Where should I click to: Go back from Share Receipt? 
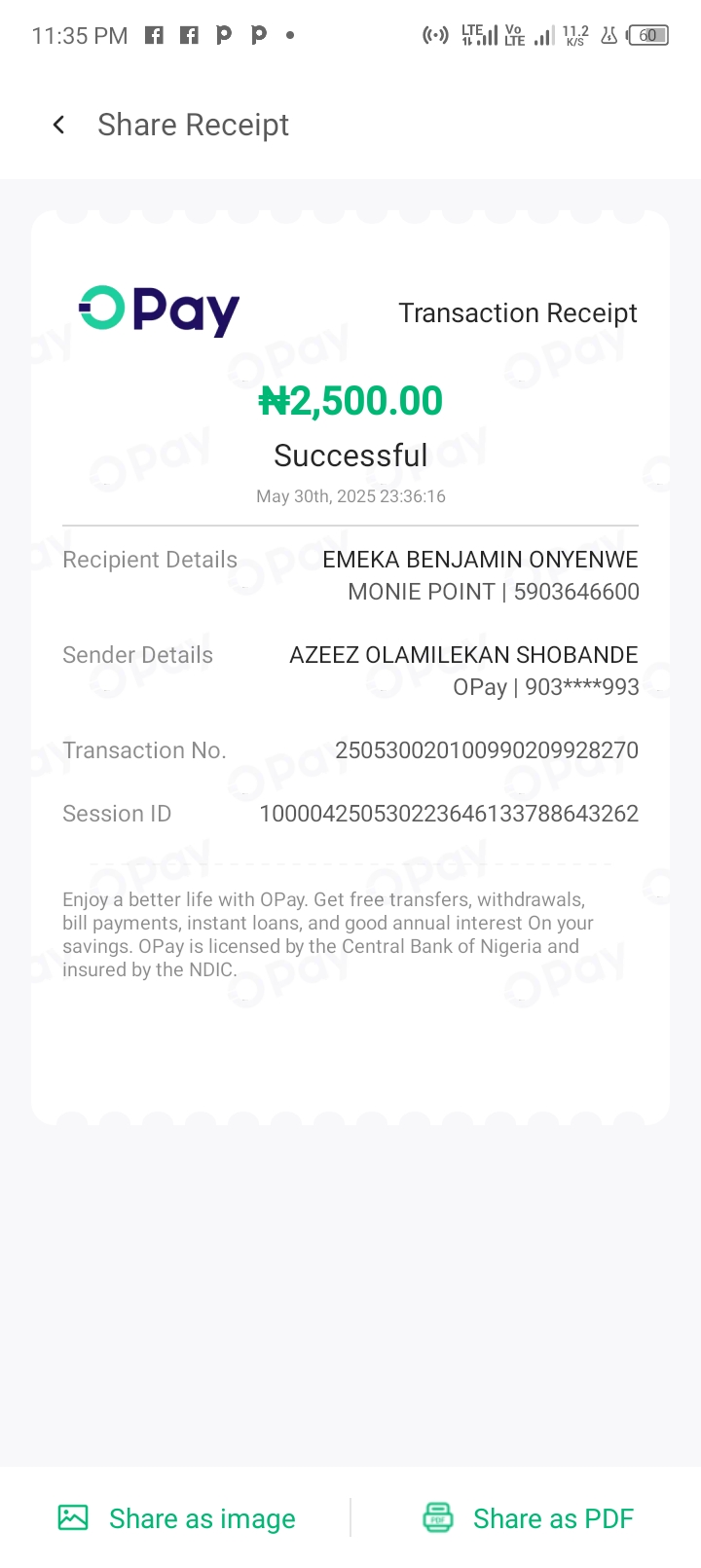click(59, 125)
